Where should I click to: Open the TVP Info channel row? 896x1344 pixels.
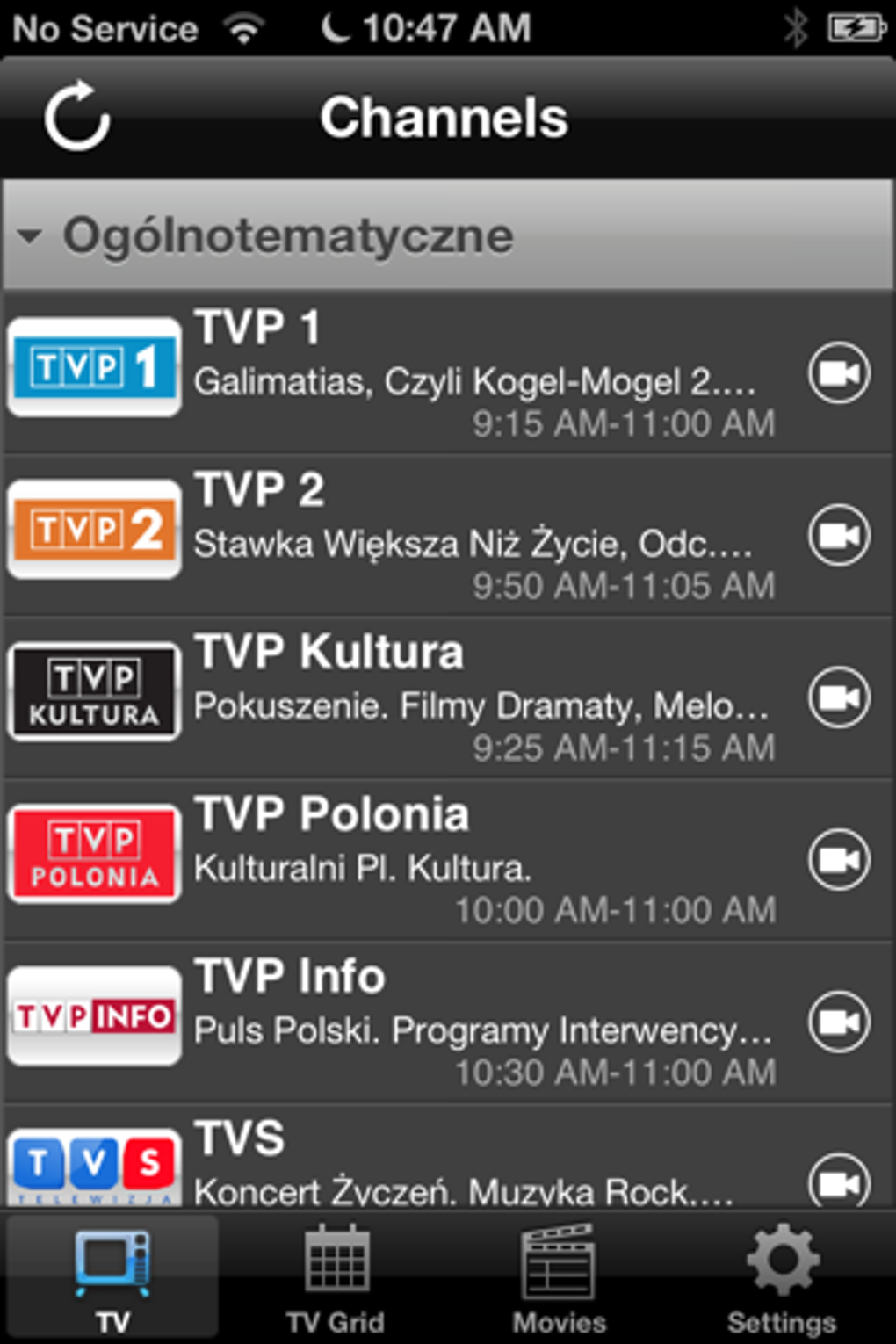[x=474, y=1022]
